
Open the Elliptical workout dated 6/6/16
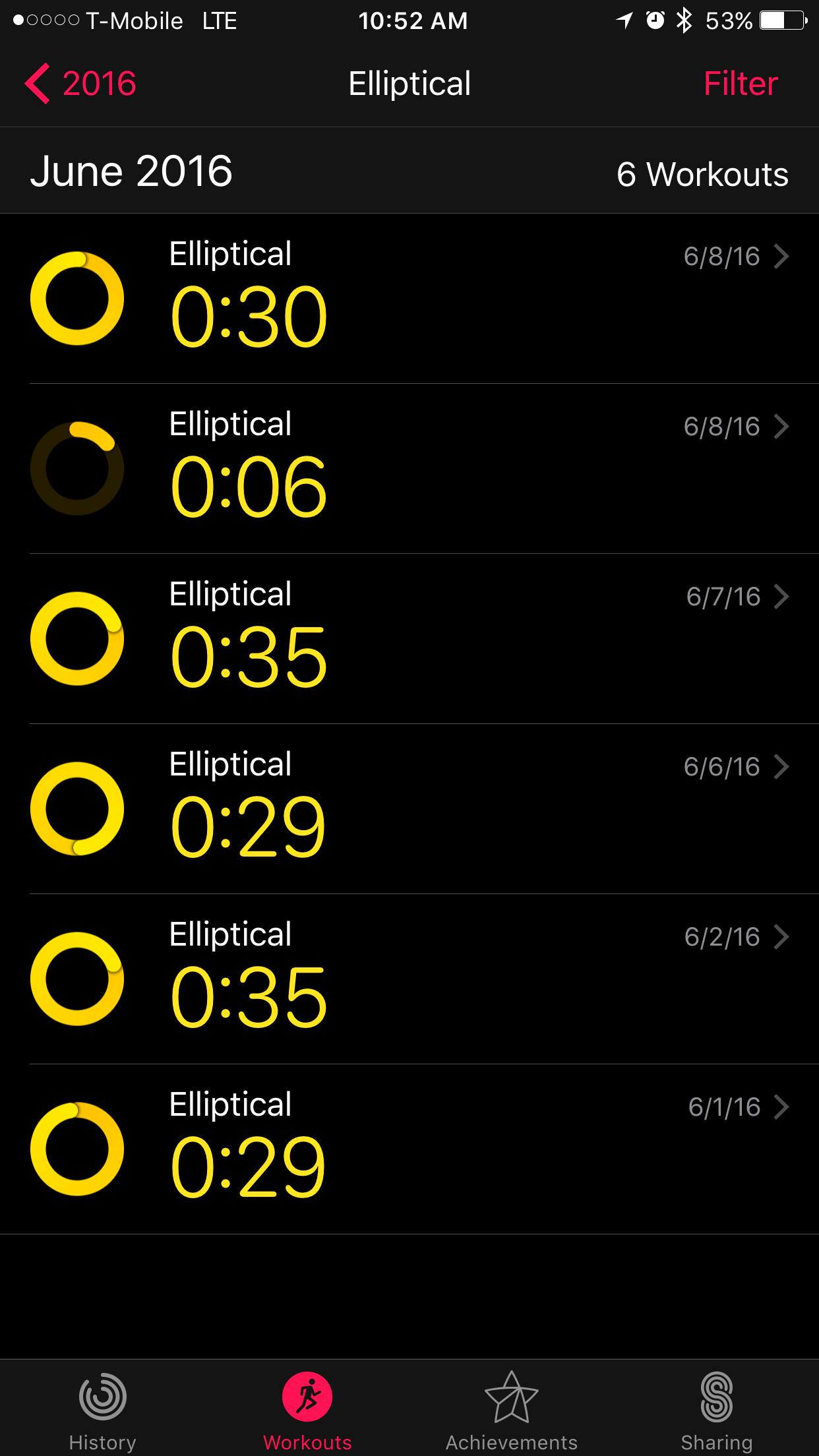tap(409, 809)
